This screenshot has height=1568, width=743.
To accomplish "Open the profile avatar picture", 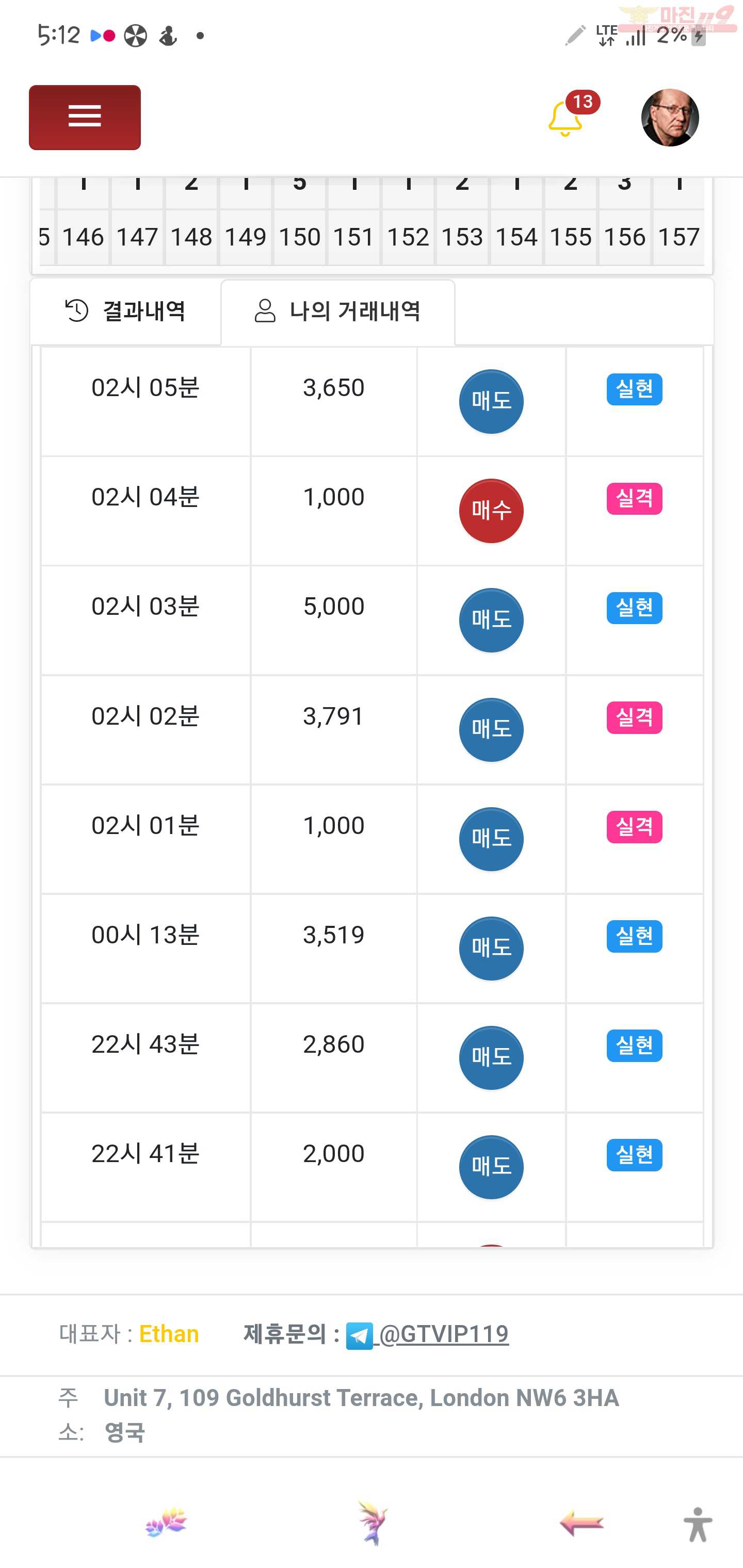I will tap(670, 118).
